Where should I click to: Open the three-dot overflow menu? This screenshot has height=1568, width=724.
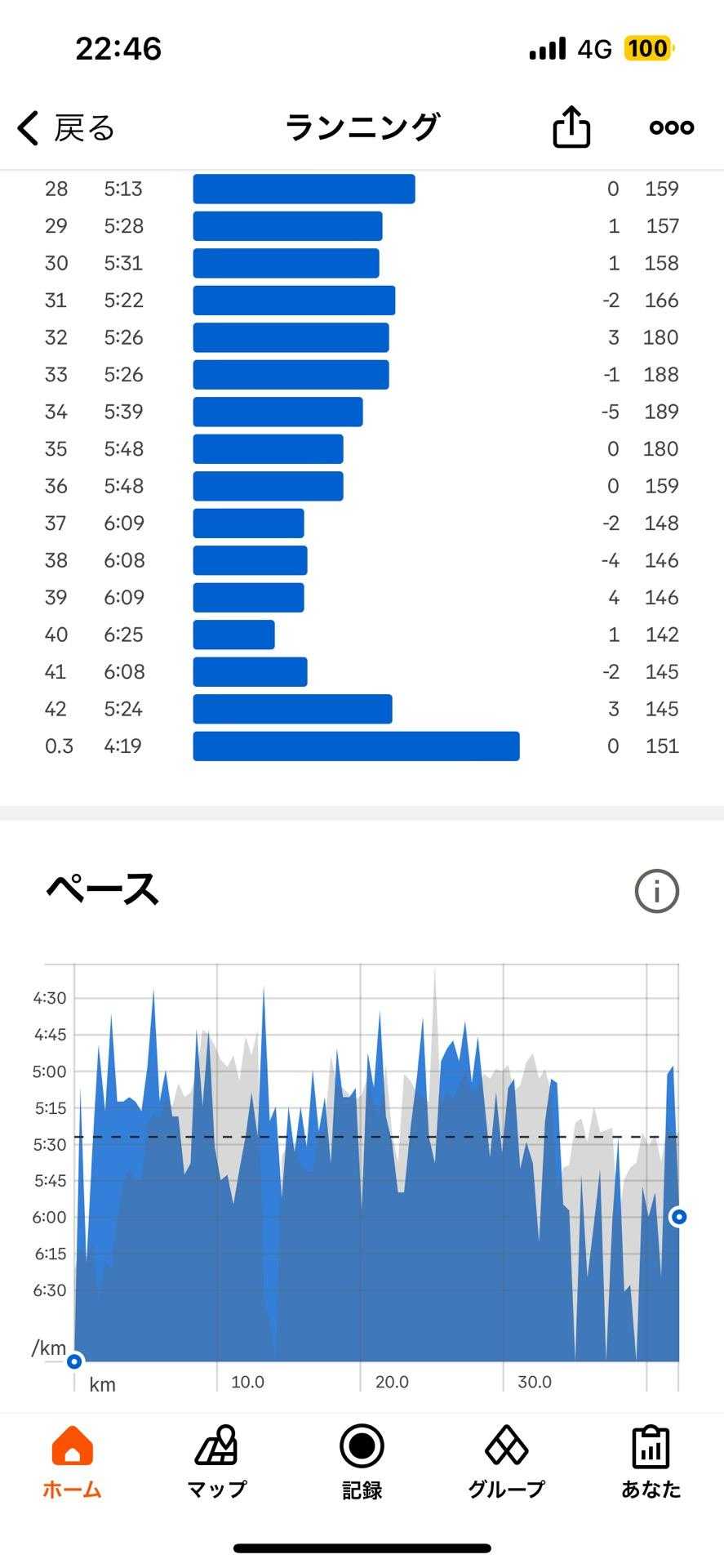tap(671, 127)
